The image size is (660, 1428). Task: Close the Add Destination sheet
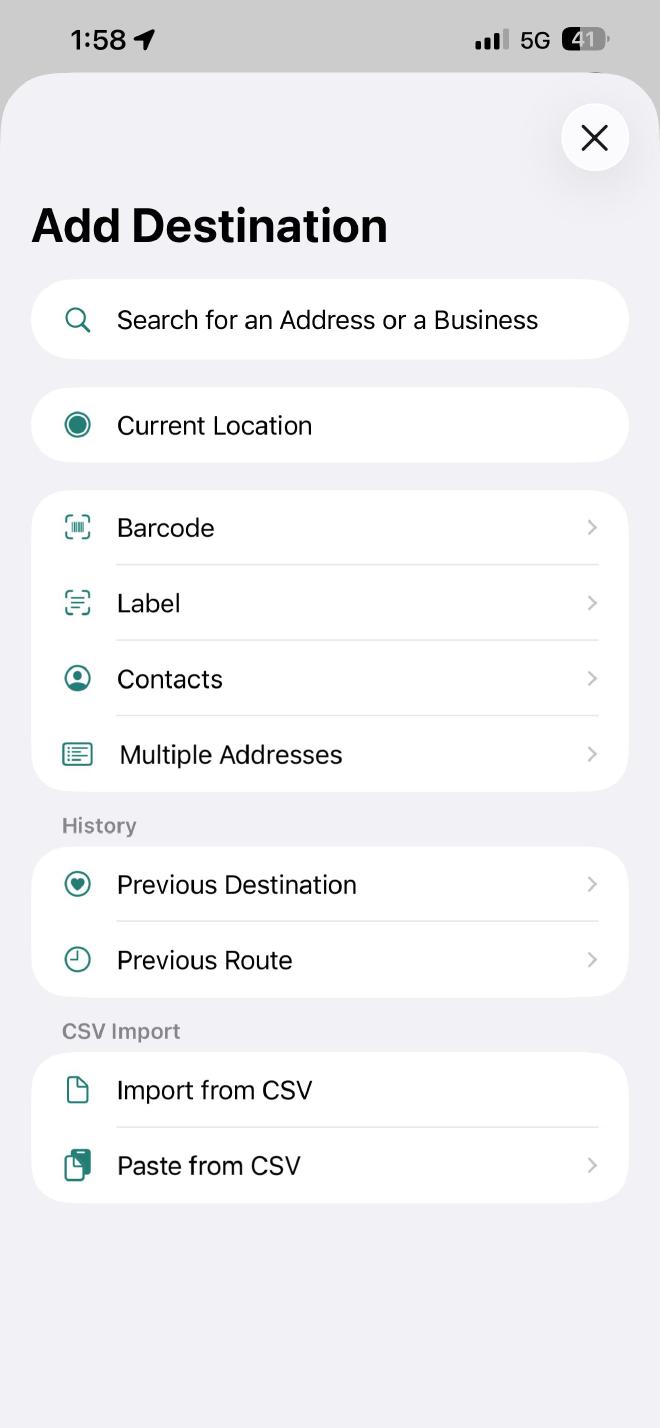coord(595,137)
